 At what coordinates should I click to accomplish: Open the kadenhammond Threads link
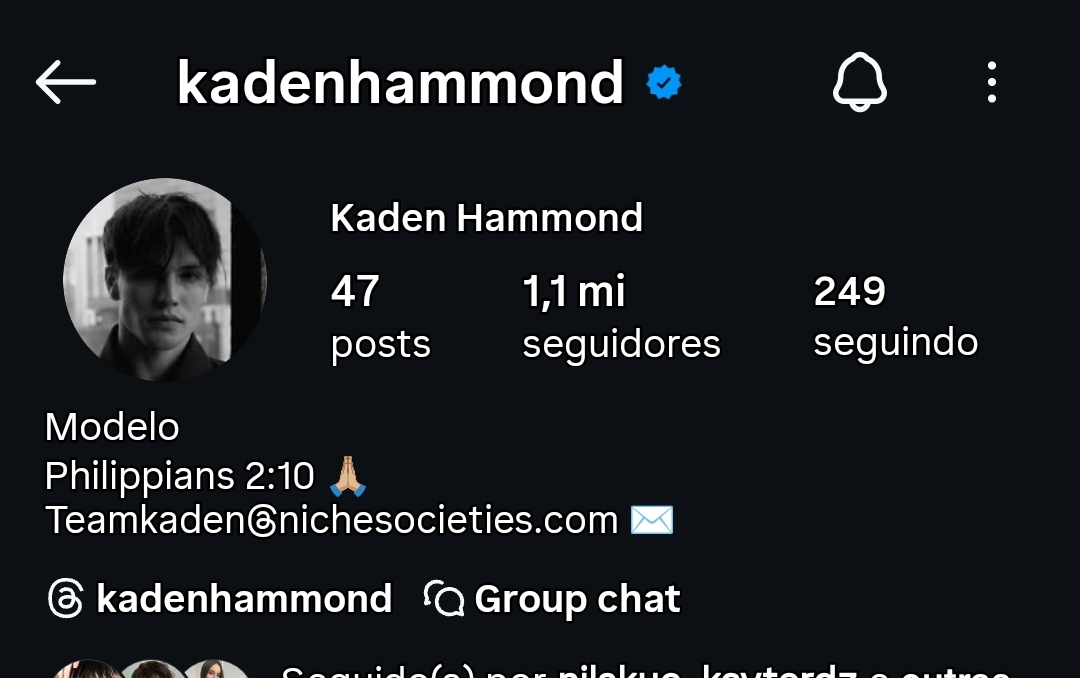click(220, 599)
